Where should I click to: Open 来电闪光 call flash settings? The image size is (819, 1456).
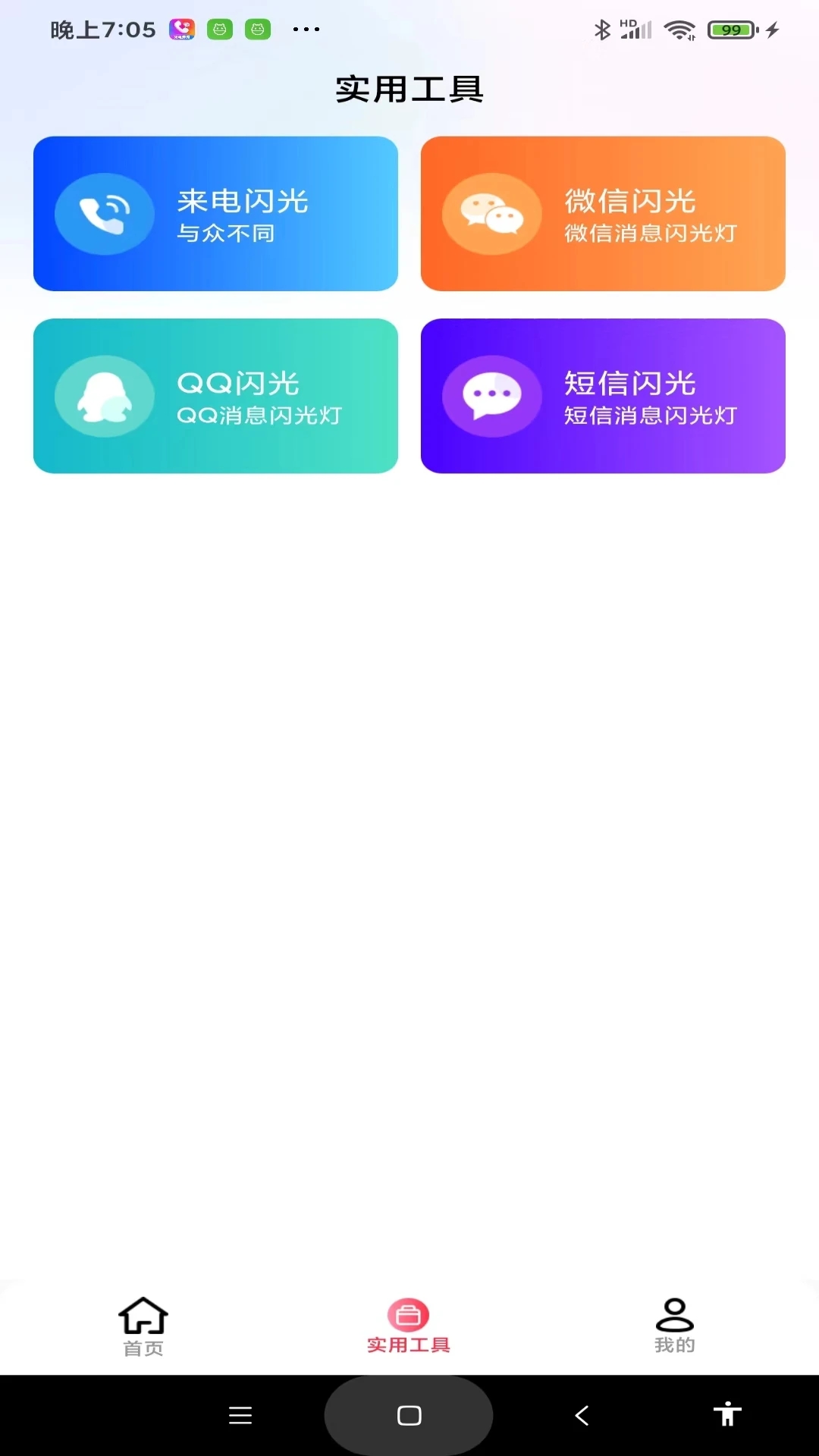tap(215, 214)
